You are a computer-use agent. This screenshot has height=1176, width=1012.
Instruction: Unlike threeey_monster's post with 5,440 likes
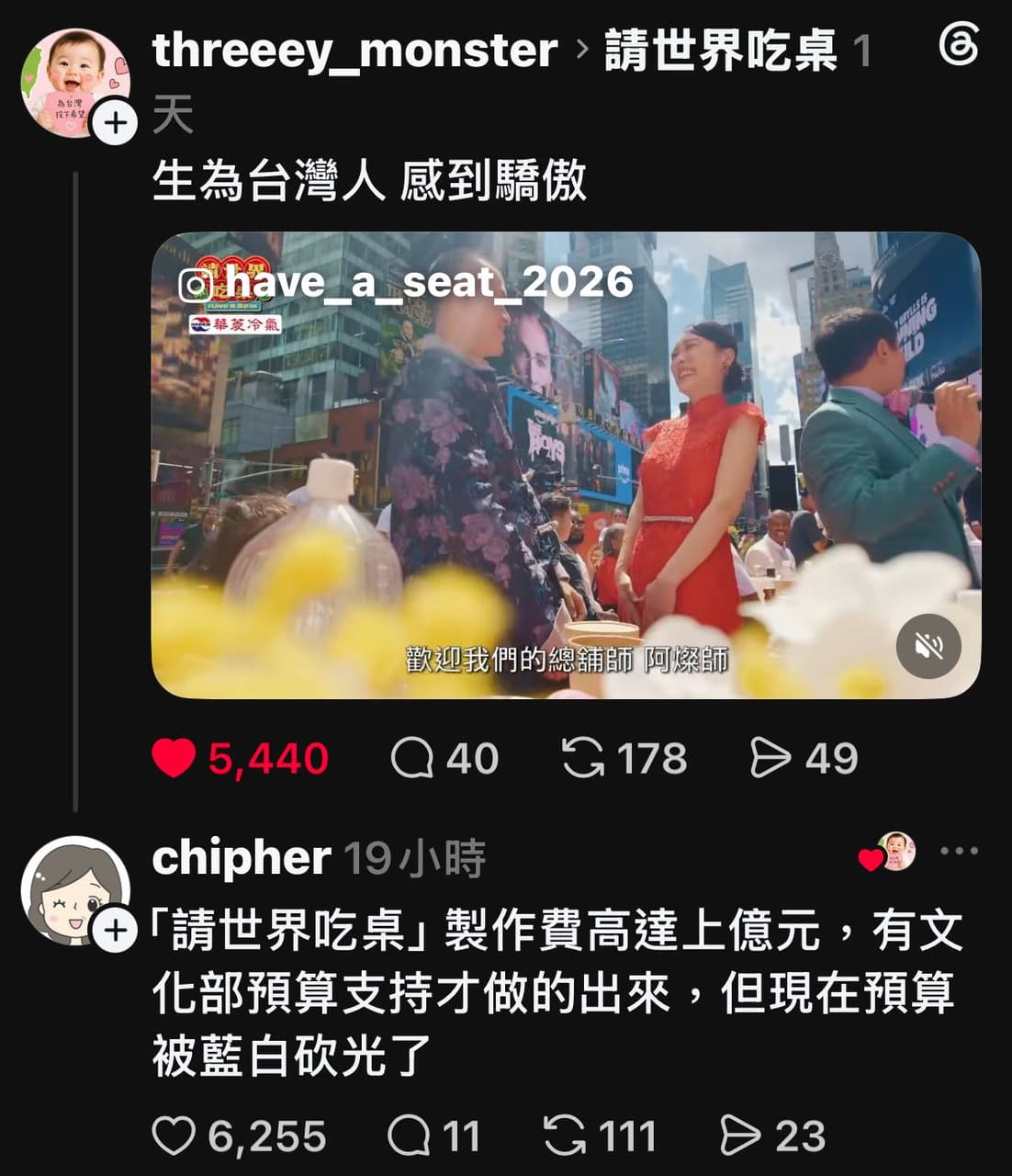(174, 759)
